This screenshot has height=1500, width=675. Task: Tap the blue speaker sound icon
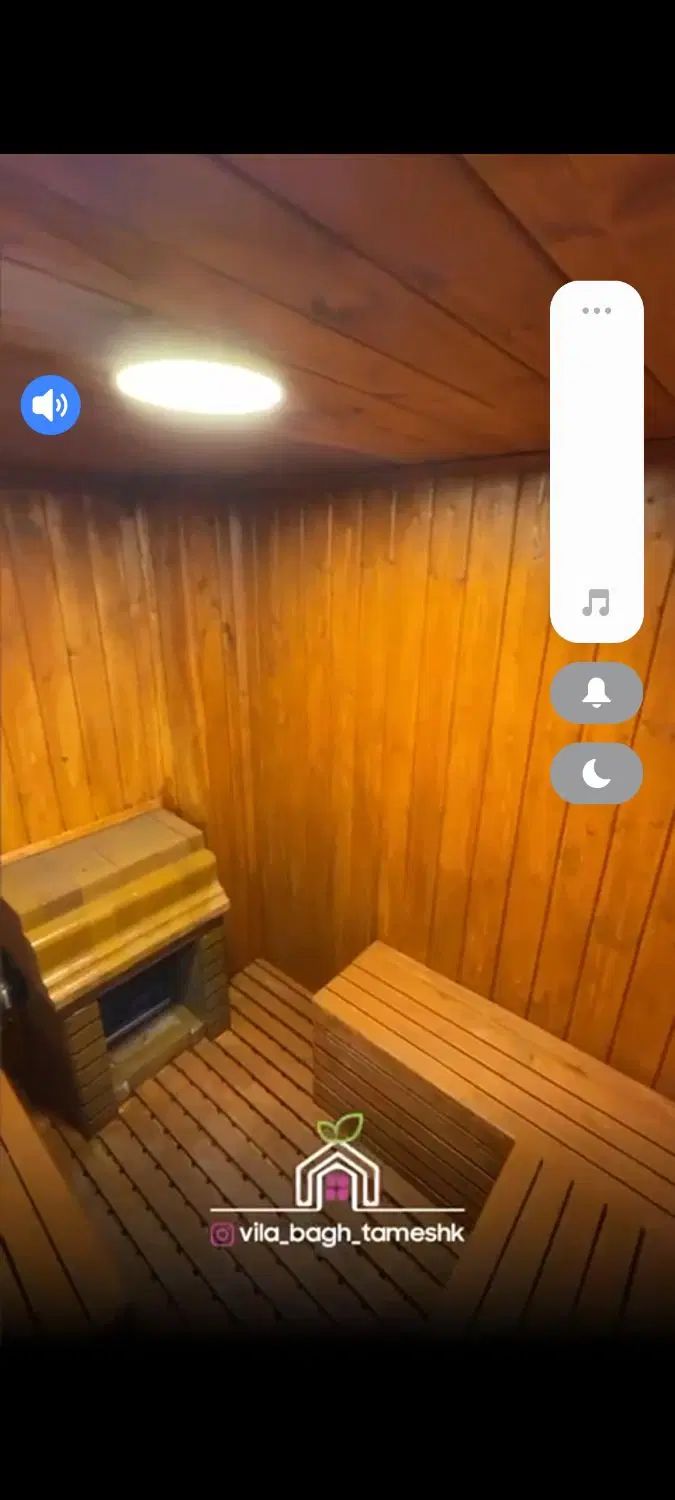pos(50,405)
